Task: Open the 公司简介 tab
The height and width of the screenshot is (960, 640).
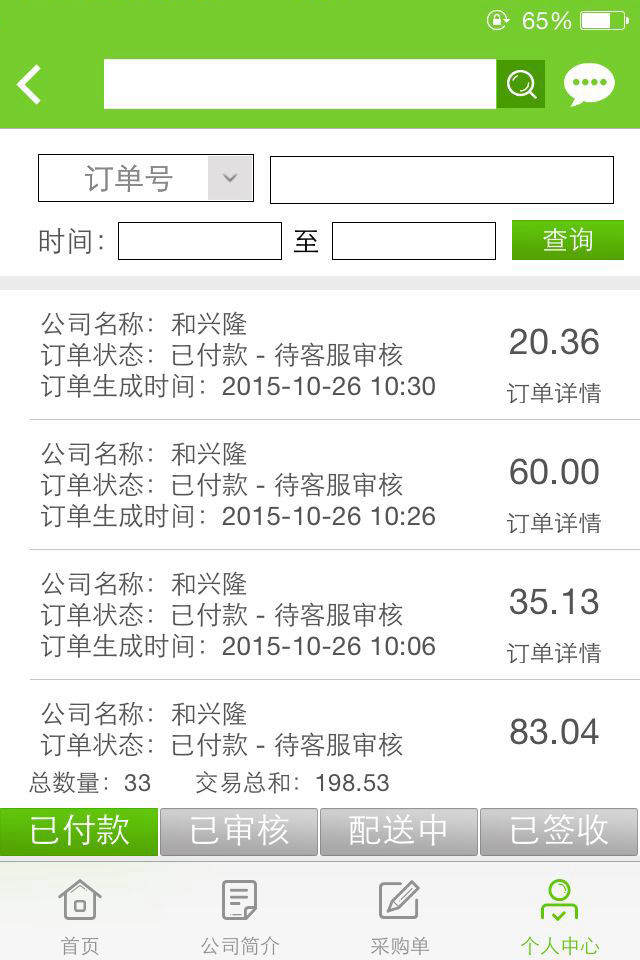Action: (x=240, y=915)
